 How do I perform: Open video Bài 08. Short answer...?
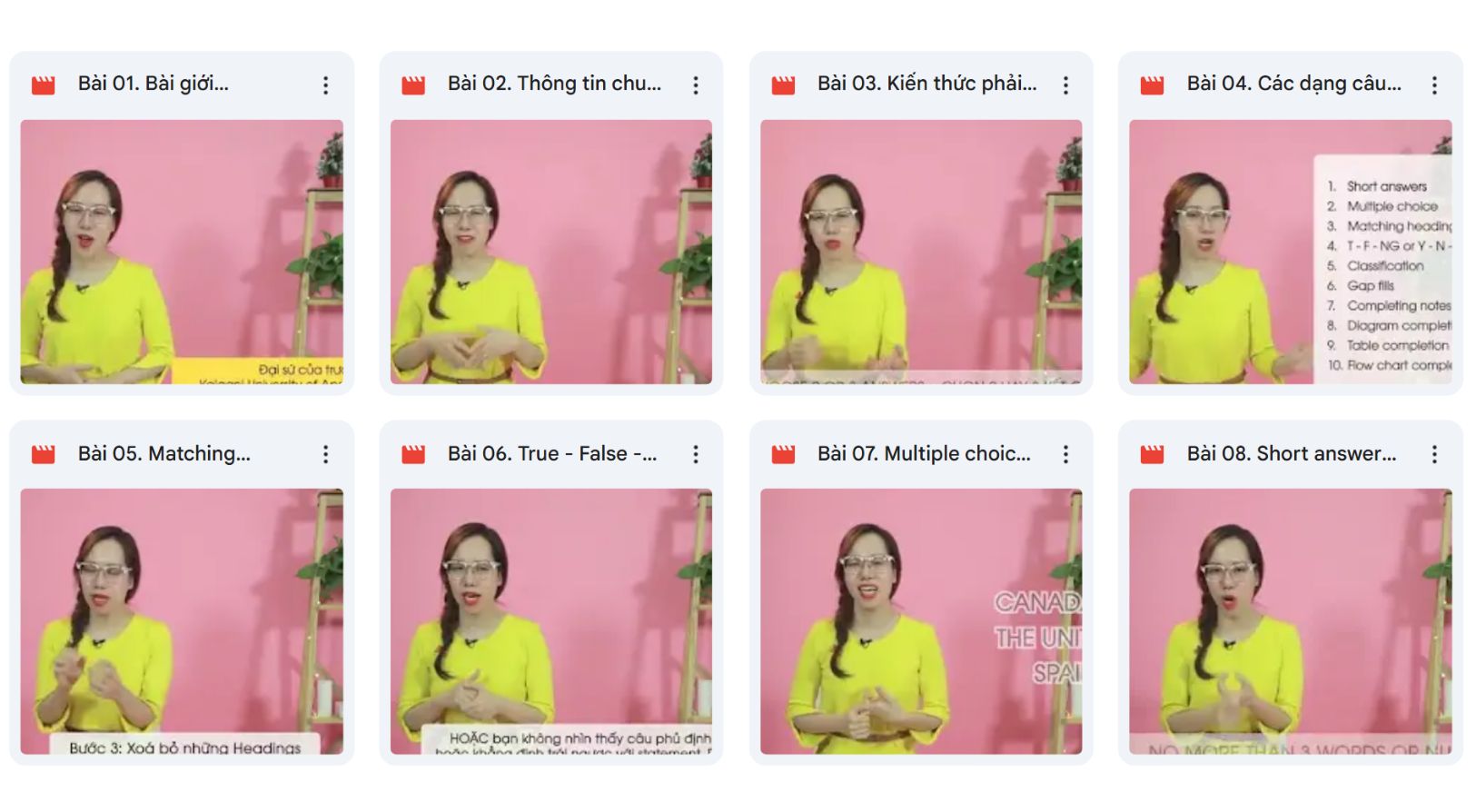click(x=1290, y=621)
